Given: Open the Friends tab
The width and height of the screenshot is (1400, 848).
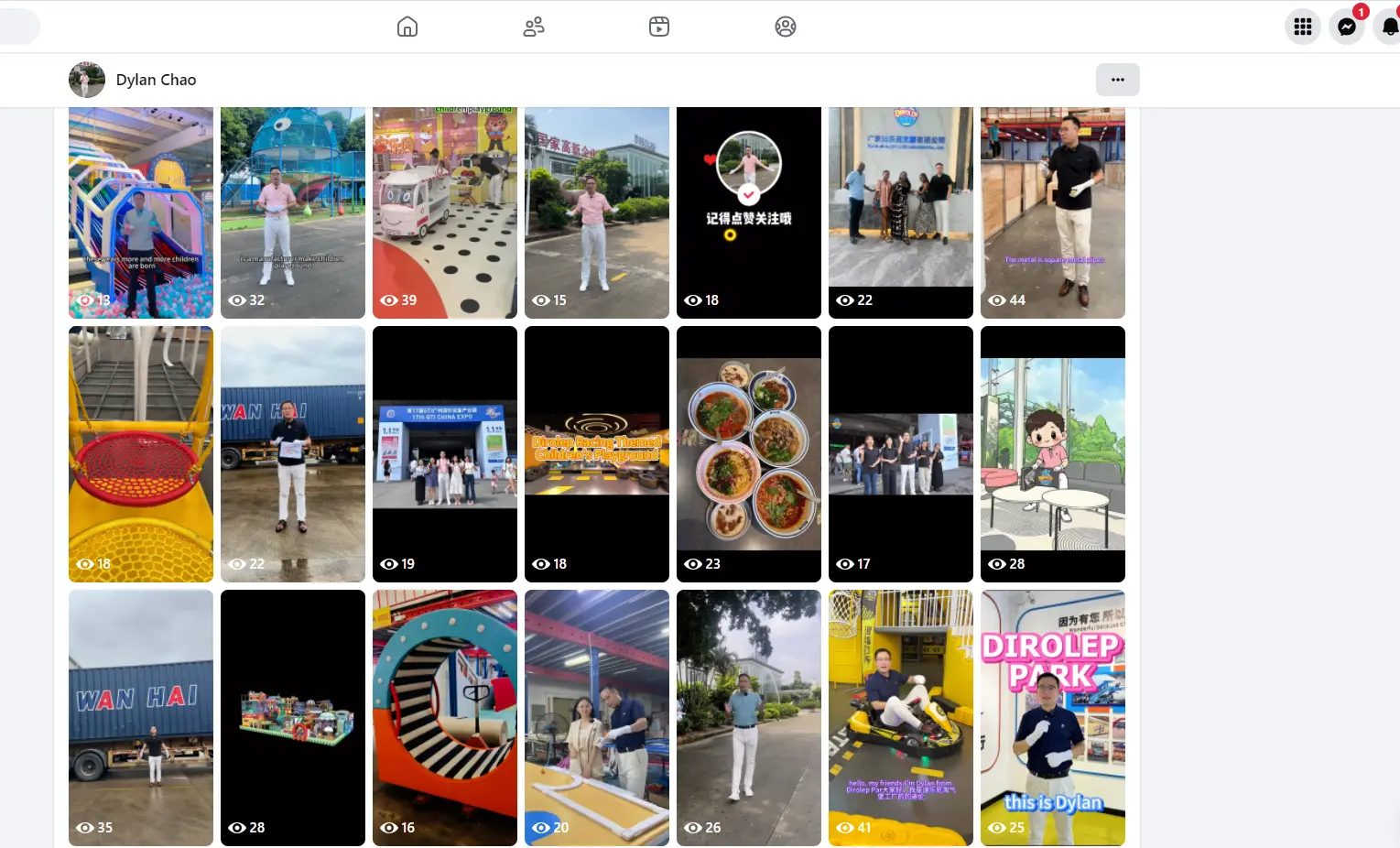Looking at the screenshot, I should tap(534, 27).
